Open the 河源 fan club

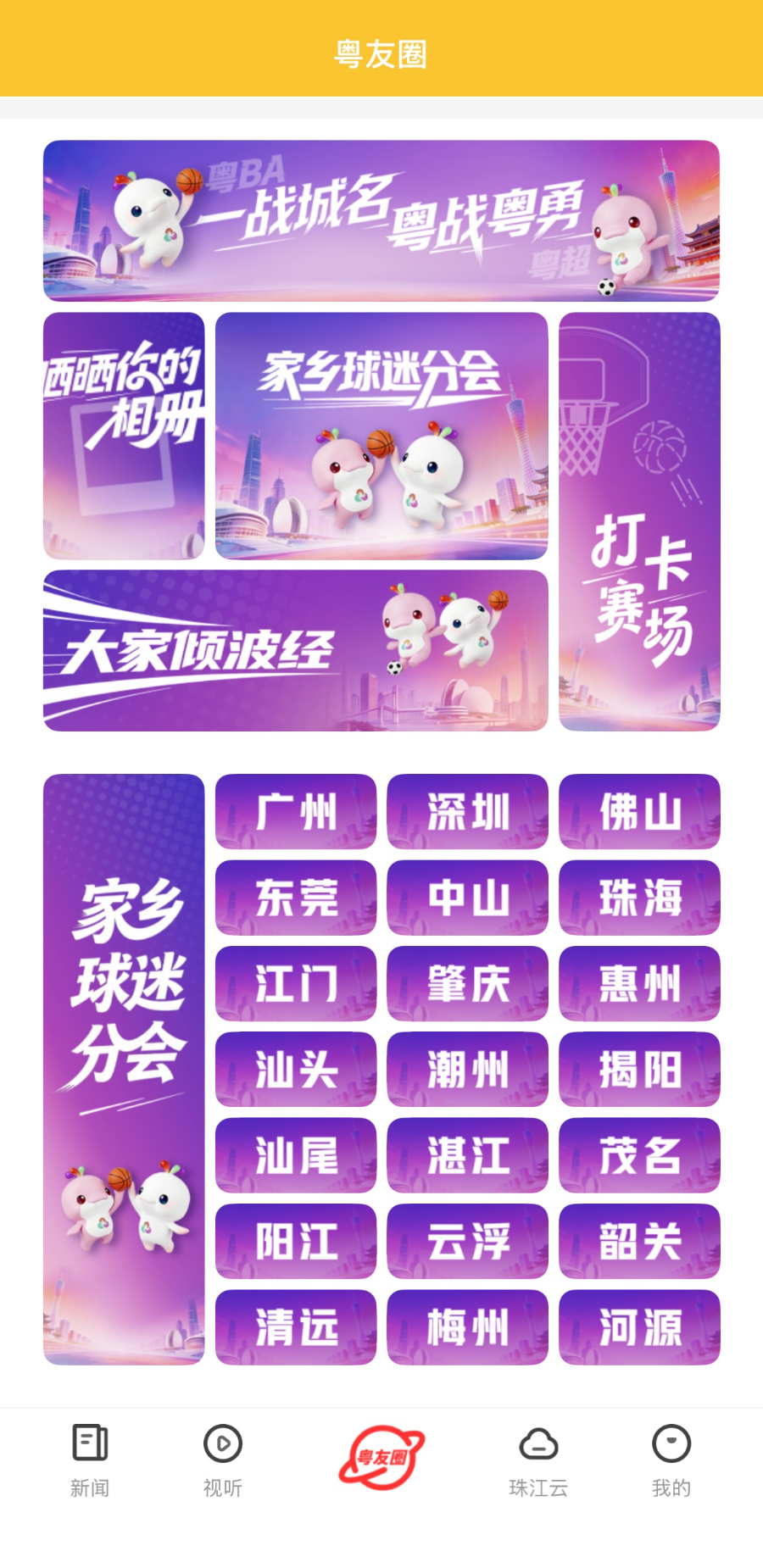coord(639,1327)
